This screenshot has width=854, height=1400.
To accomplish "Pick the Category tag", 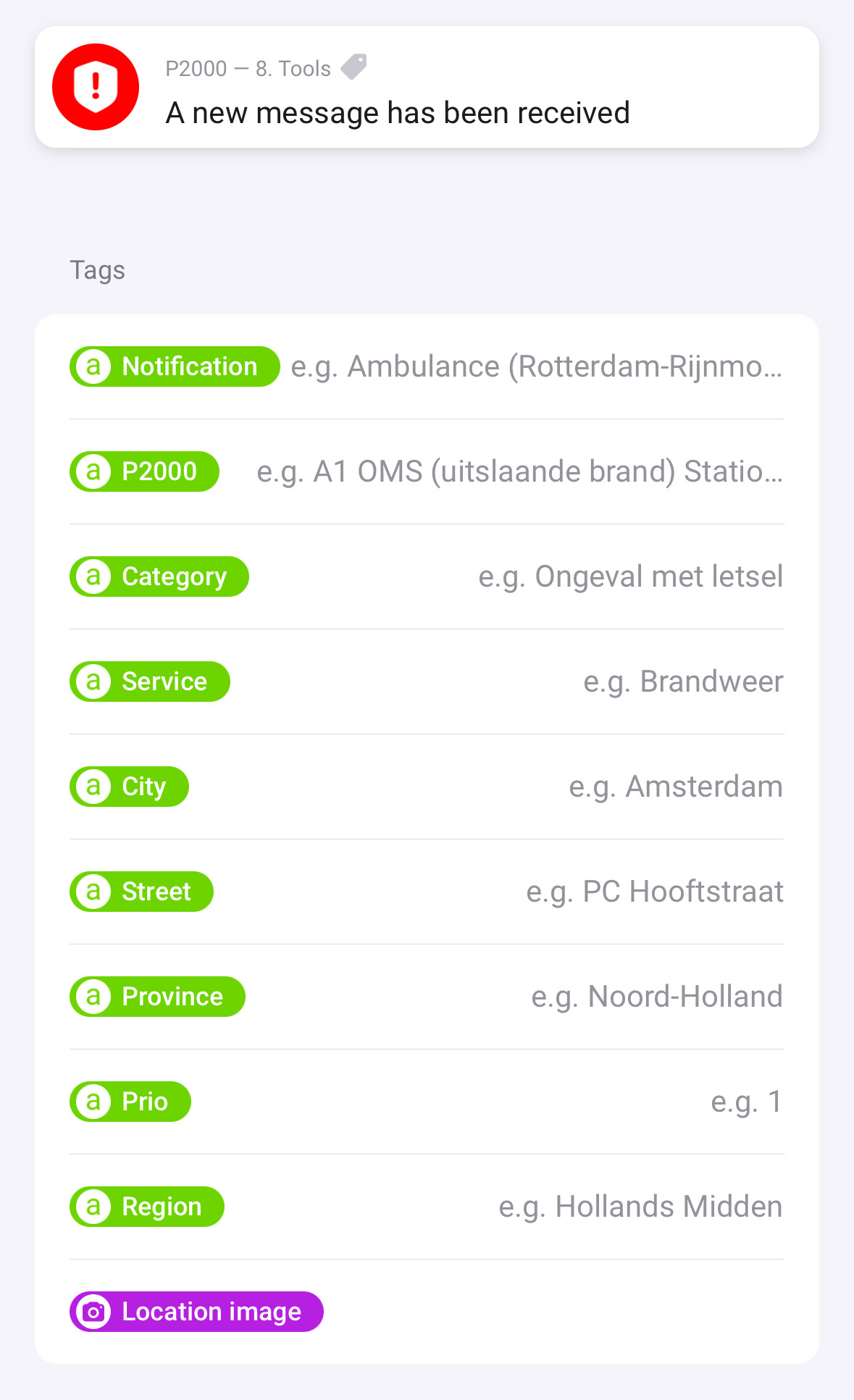I will click(159, 577).
